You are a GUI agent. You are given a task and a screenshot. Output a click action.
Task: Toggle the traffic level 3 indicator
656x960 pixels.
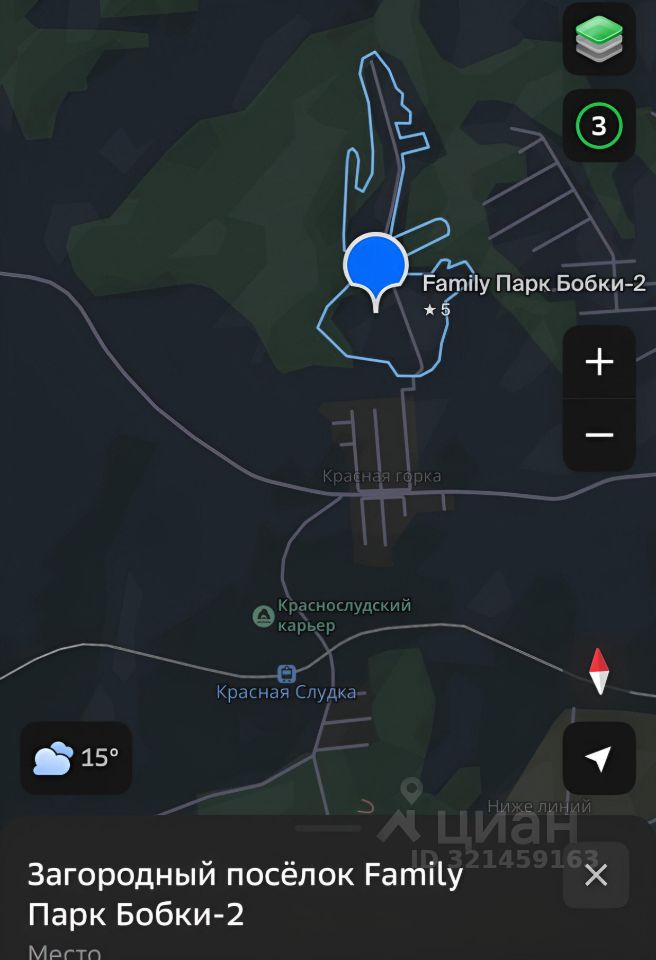click(x=599, y=126)
